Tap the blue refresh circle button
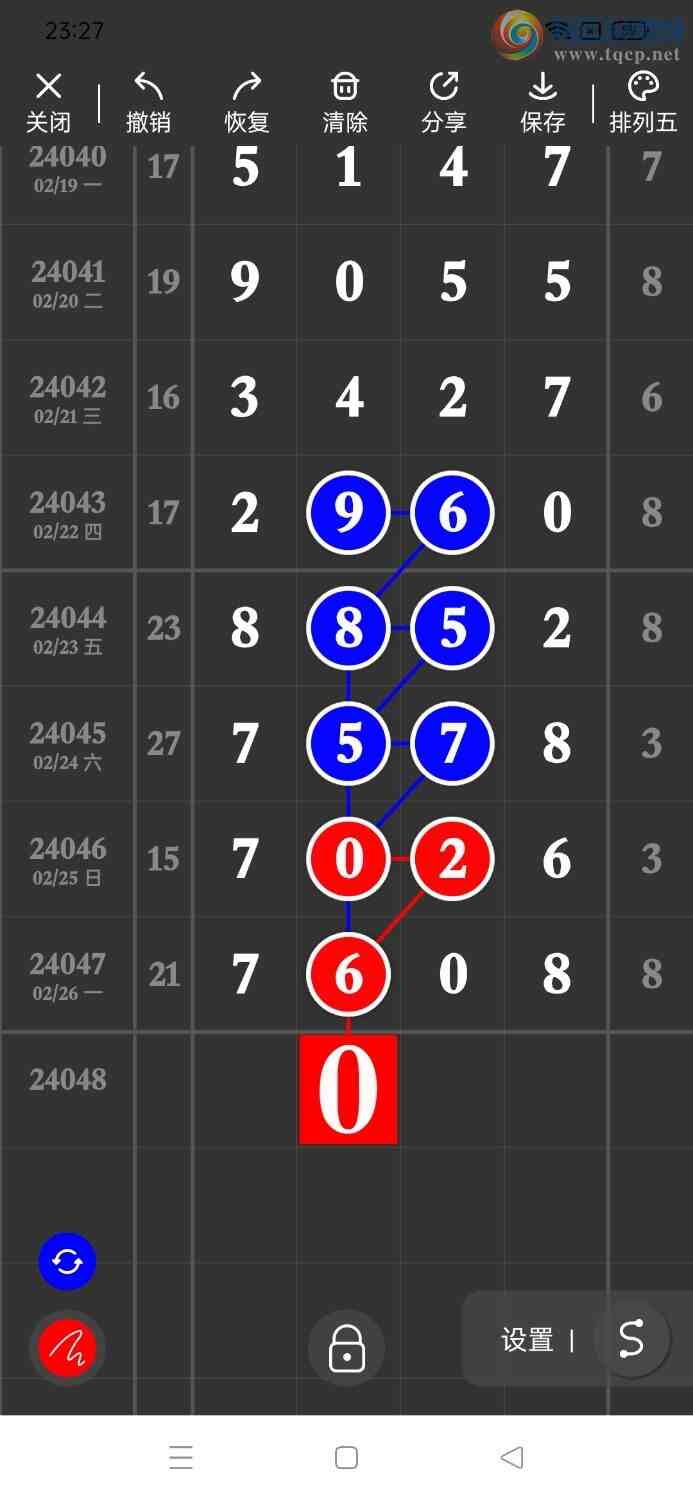 (67, 1262)
